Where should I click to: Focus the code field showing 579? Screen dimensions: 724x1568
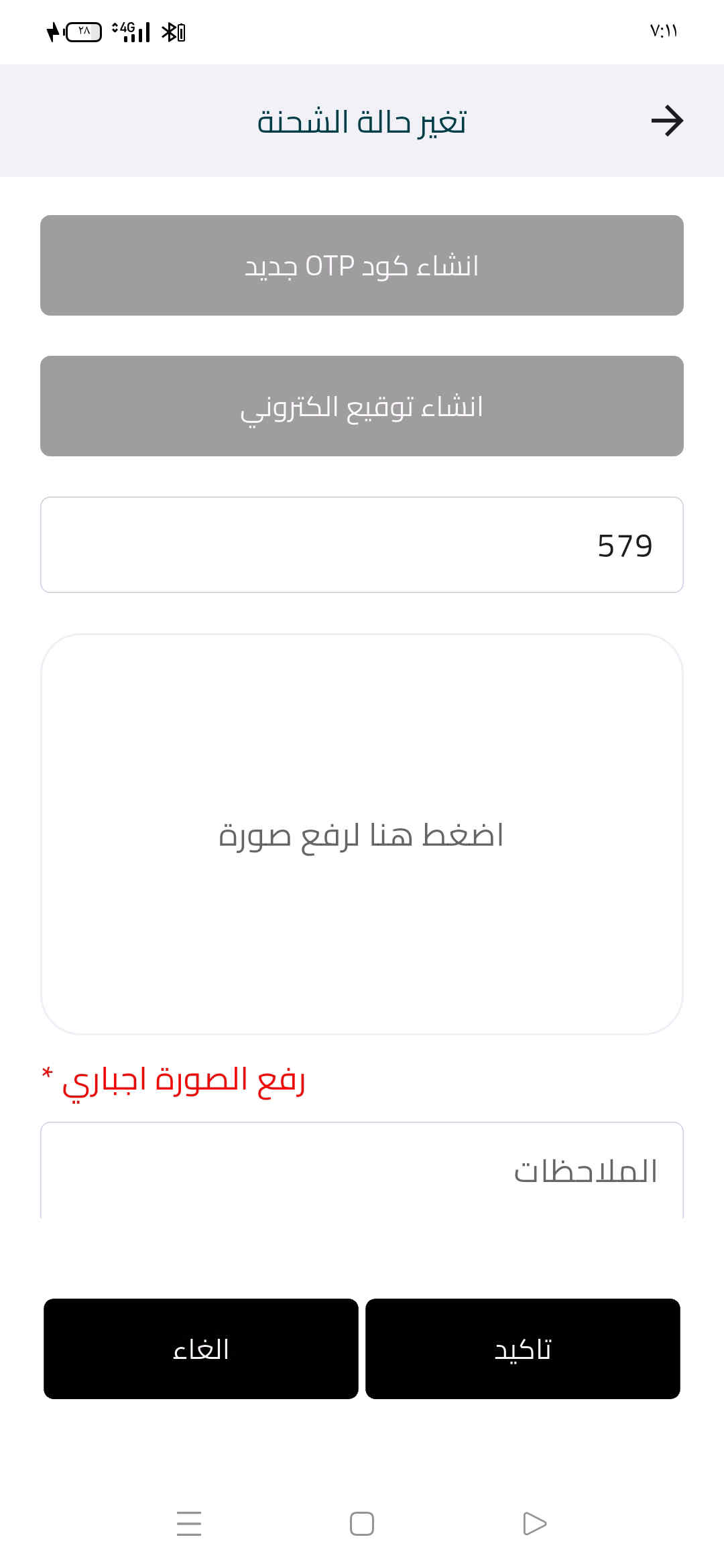[x=362, y=545]
